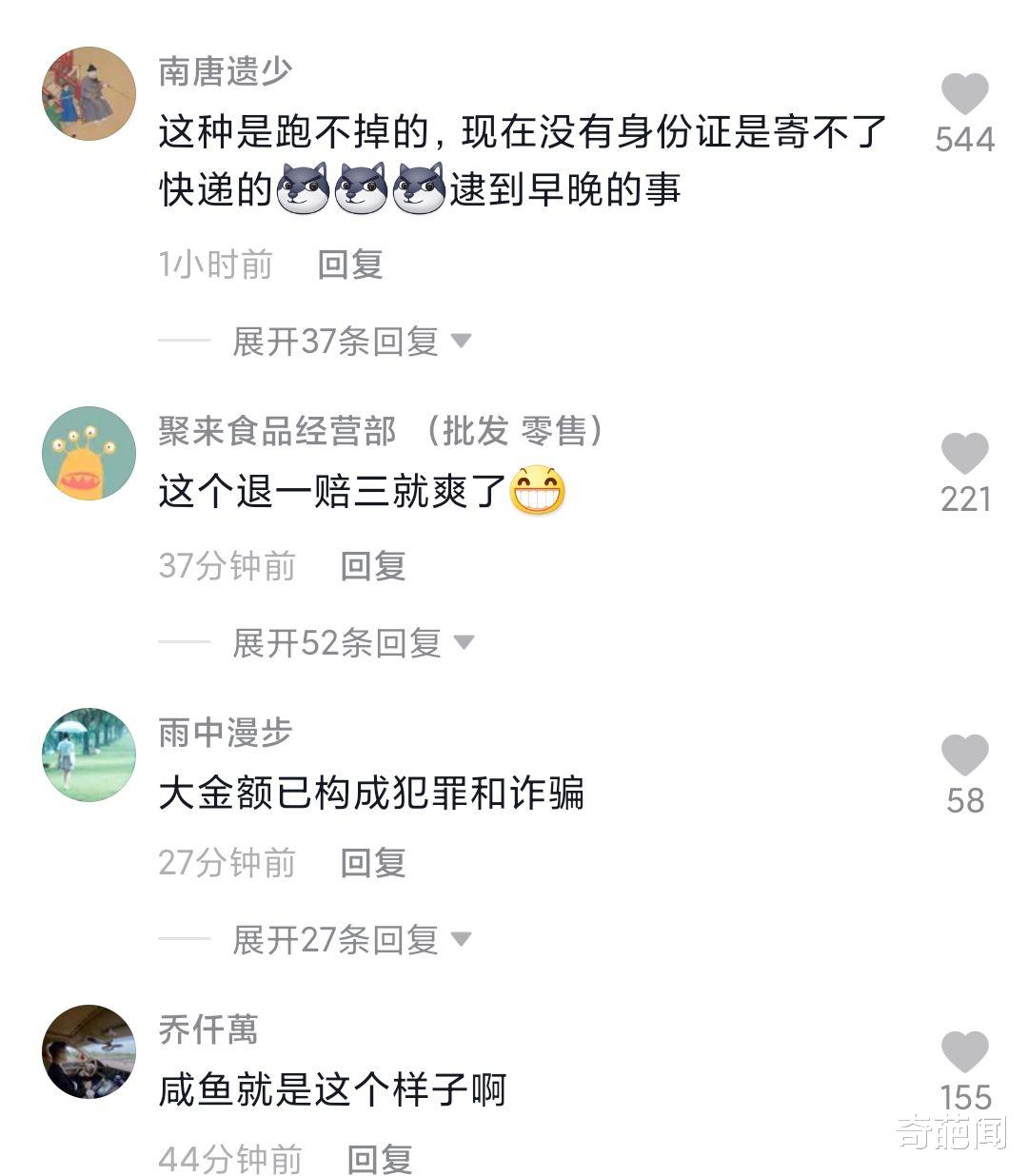Screen dimensions: 1028x1176
Task: View 乔仟萬's profile avatar
Action: tap(90, 1051)
